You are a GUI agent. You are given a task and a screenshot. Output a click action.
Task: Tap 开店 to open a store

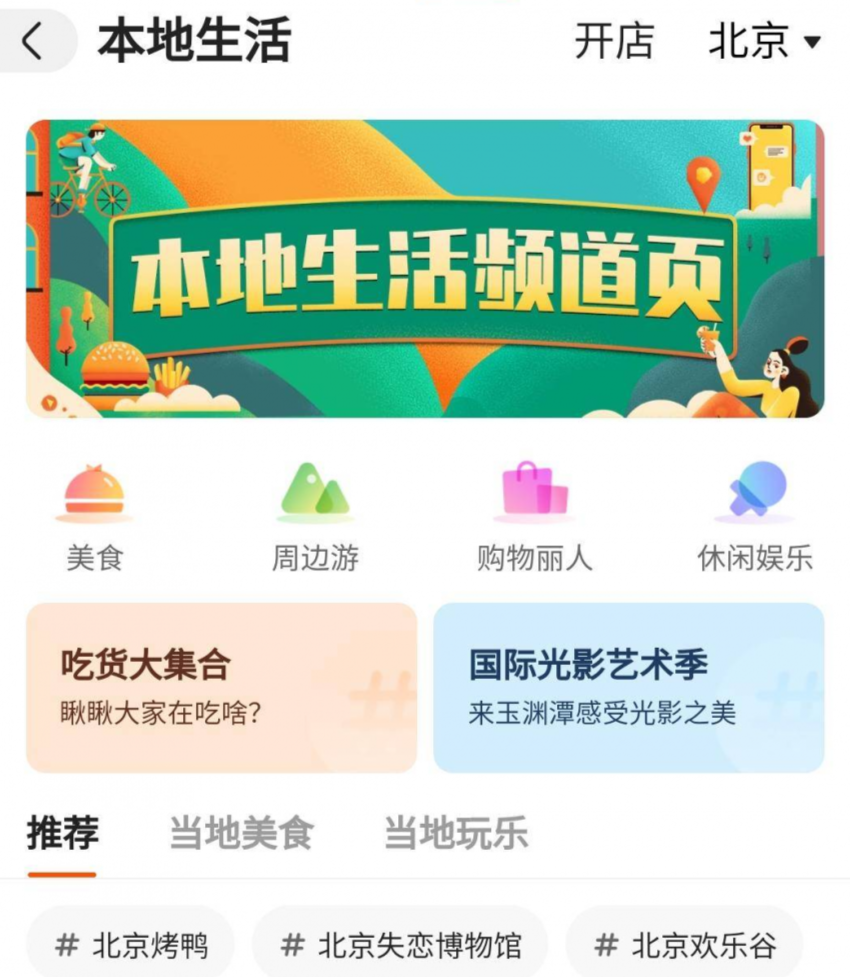tap(613, 42)
